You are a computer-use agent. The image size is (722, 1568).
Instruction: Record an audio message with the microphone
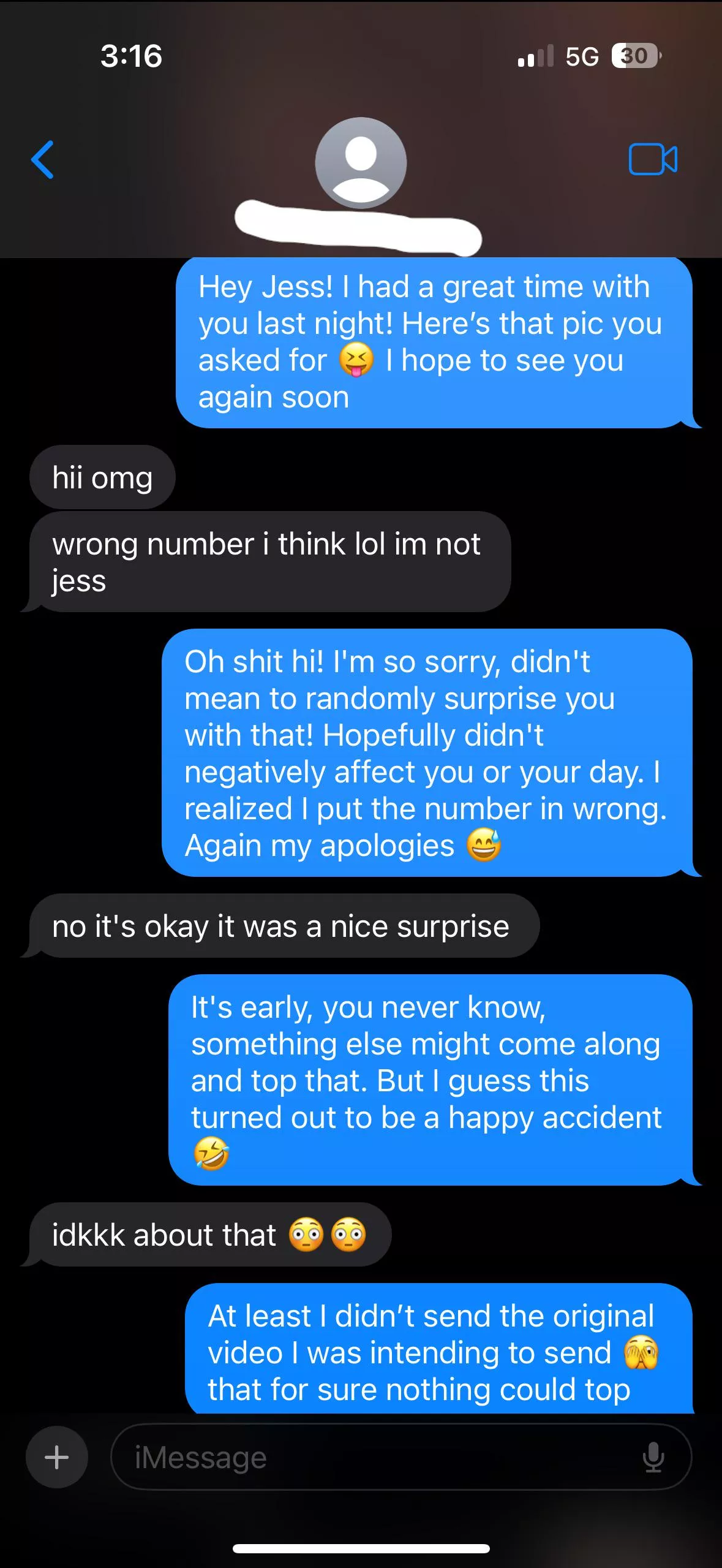[653, 1457]
